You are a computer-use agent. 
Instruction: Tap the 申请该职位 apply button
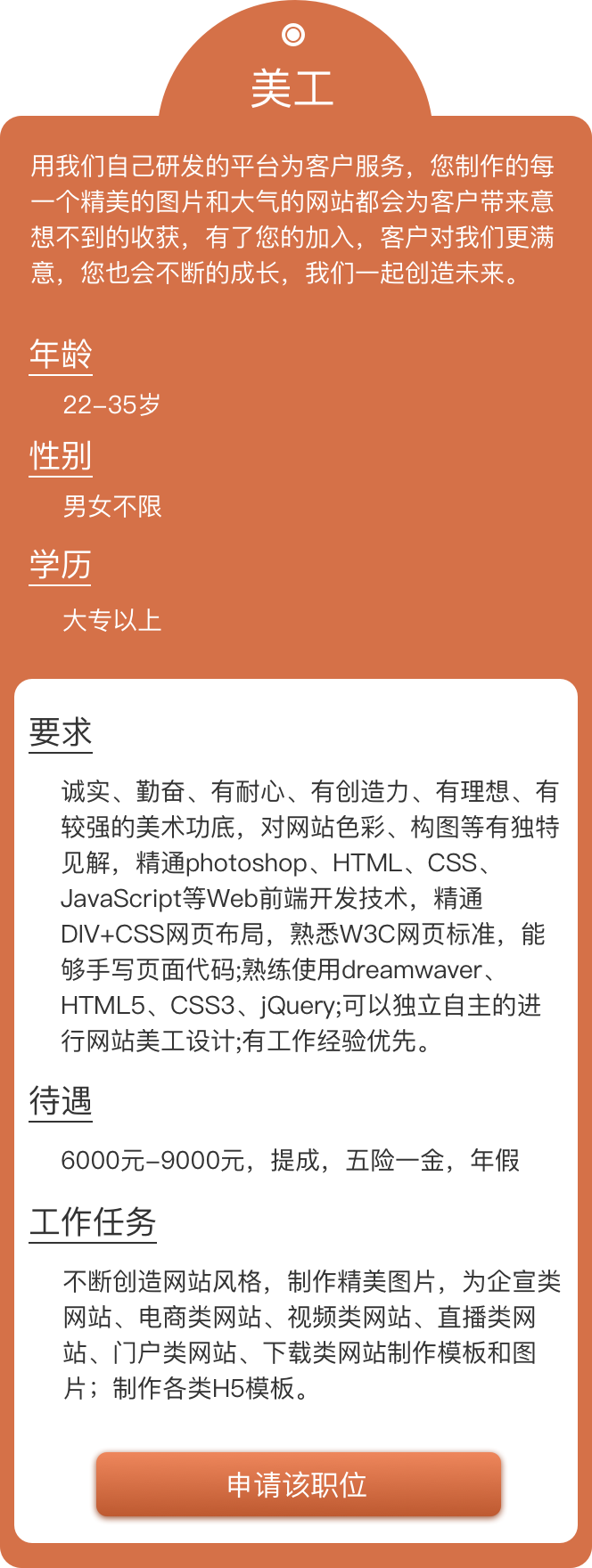tap(298, 1484)
